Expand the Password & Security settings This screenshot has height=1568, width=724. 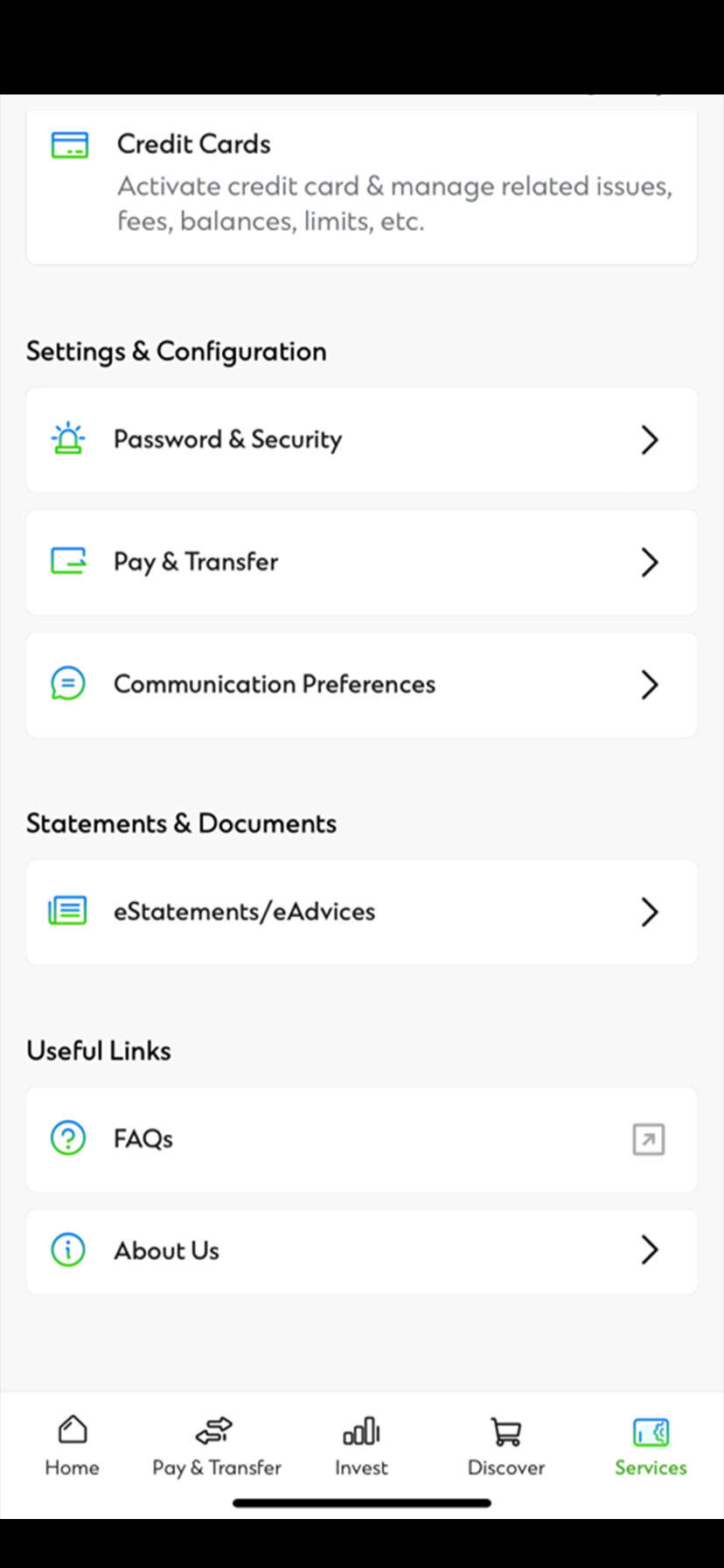pos(649,439)
